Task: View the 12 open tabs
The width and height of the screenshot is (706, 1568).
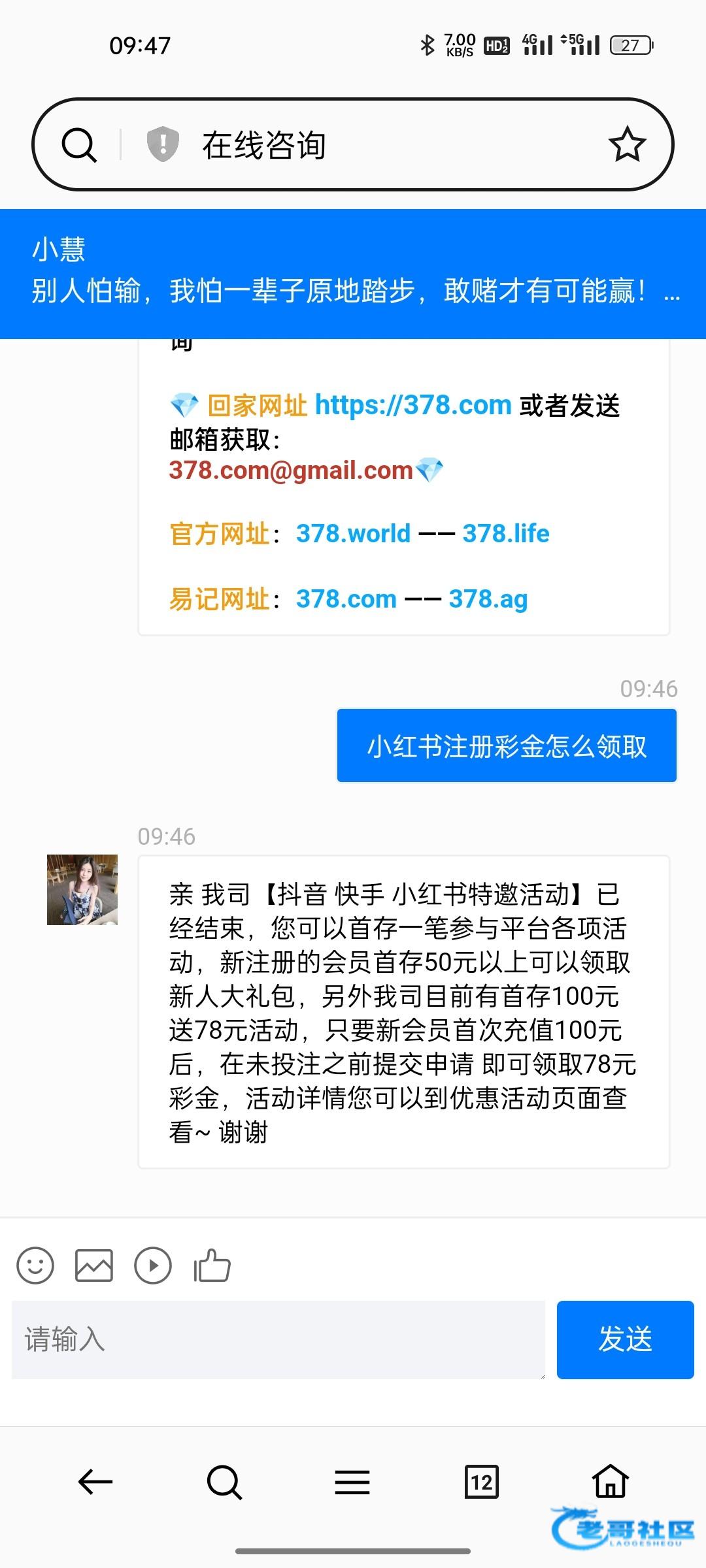Action: coord(481,1482)
